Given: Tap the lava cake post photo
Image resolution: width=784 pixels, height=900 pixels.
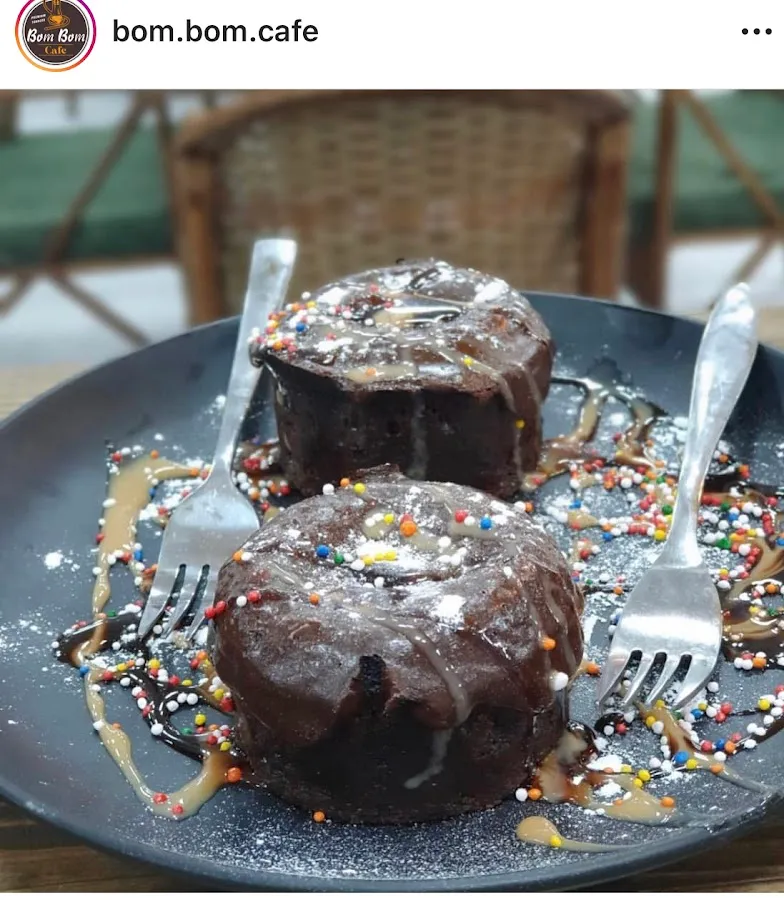Looking at the screenshot, I should coord(392,490).
